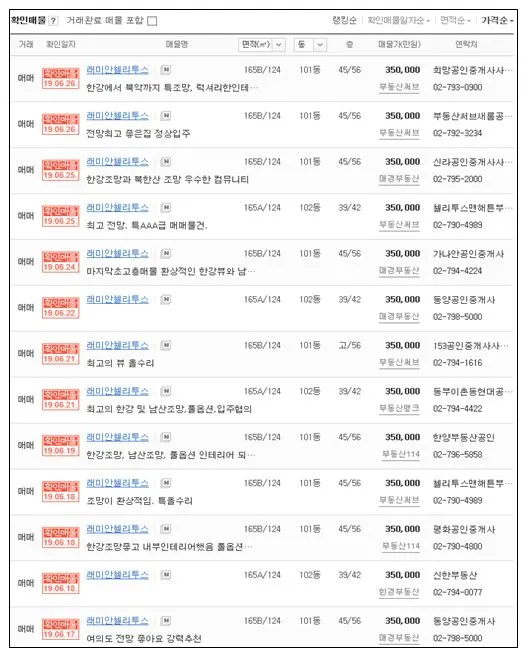Image resolution: width=528 pixels, height=660 pixels.
Task: Open the 확인매물 help question mark
Action: point(53,21)
